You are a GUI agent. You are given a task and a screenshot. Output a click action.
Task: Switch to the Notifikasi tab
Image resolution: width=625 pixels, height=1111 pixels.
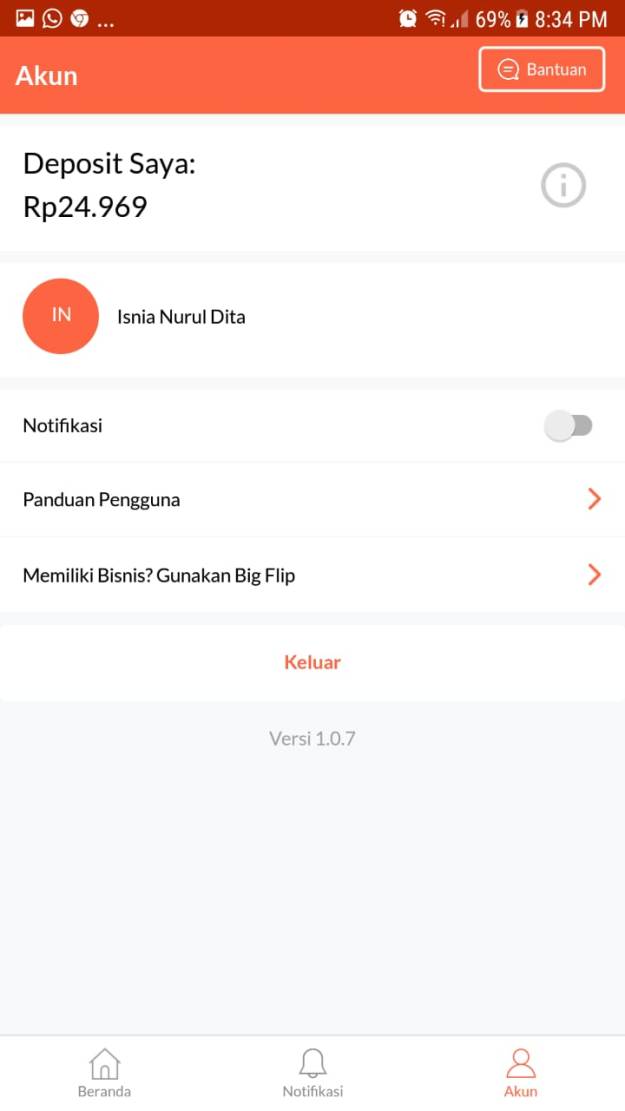click(x=312, y=1072)
